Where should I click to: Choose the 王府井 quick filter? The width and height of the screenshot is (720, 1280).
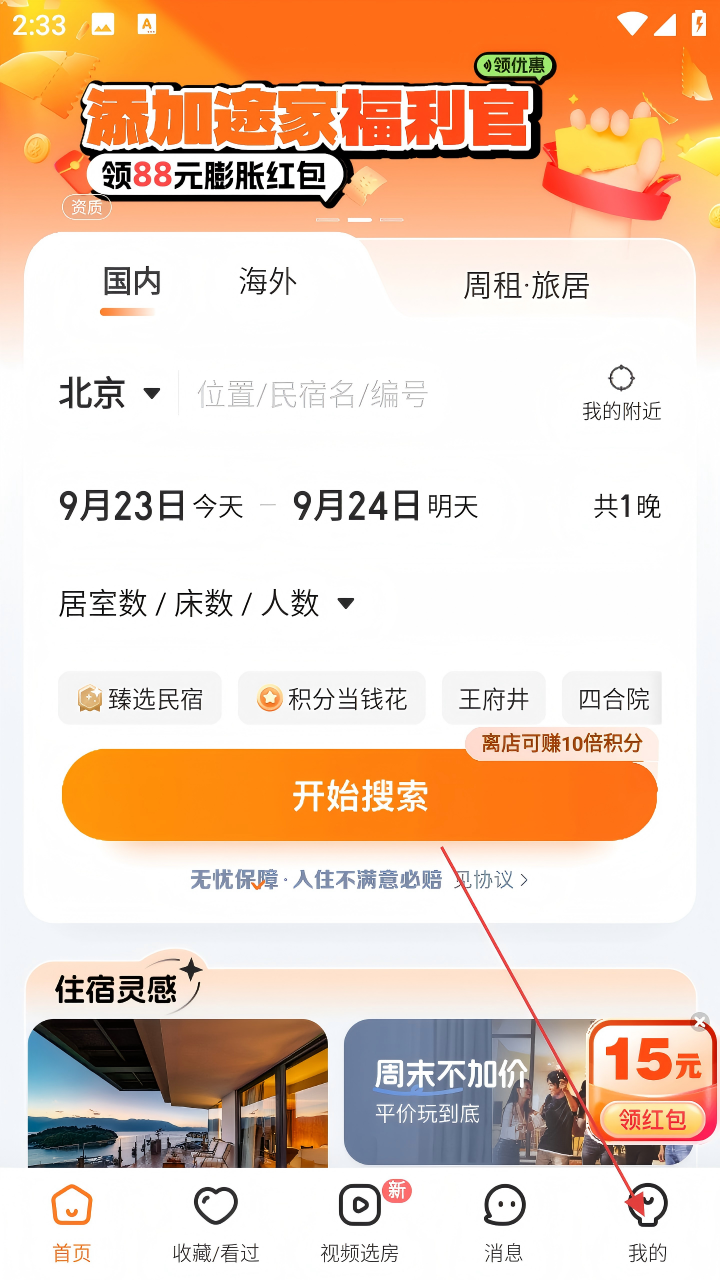[x=493, y=699]
